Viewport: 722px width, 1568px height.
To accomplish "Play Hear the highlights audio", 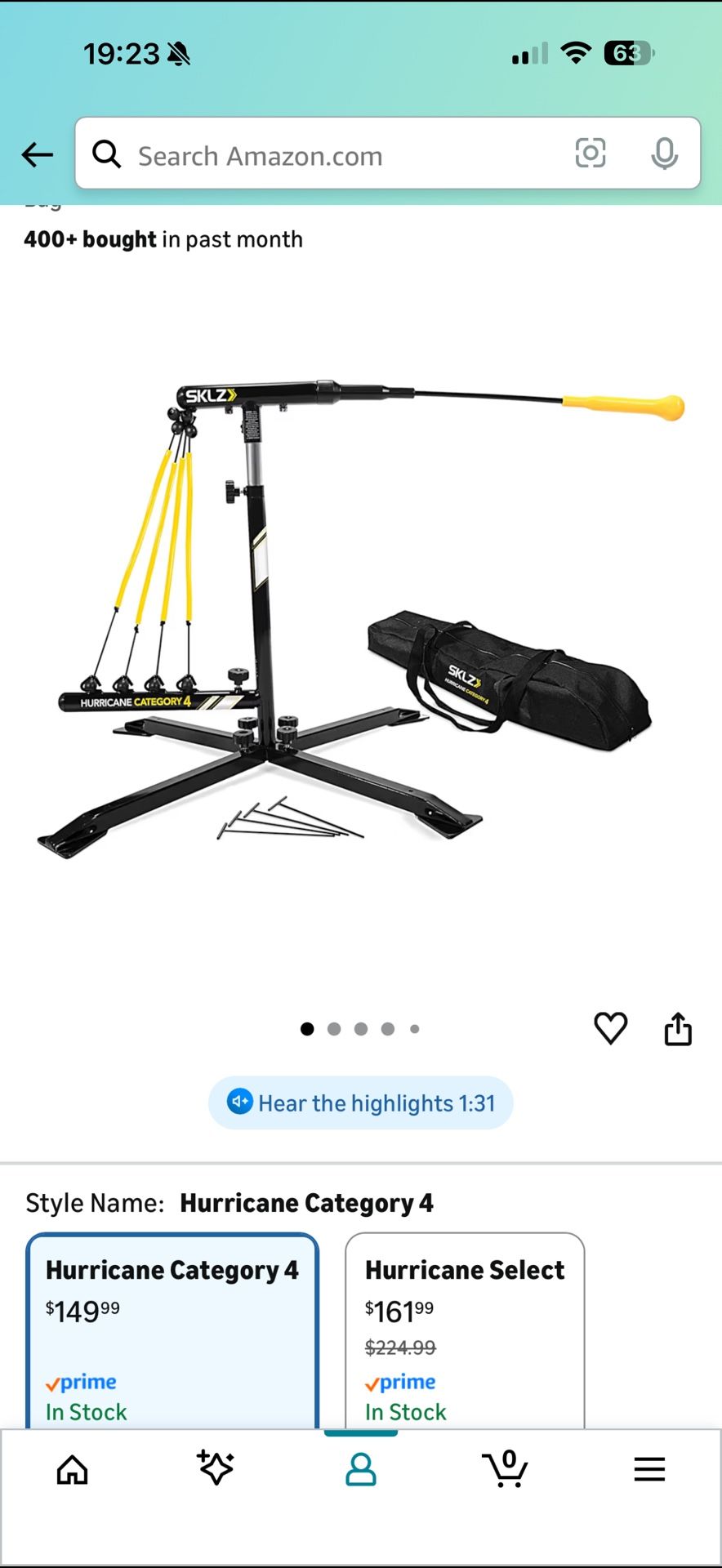I will 361,1103.
